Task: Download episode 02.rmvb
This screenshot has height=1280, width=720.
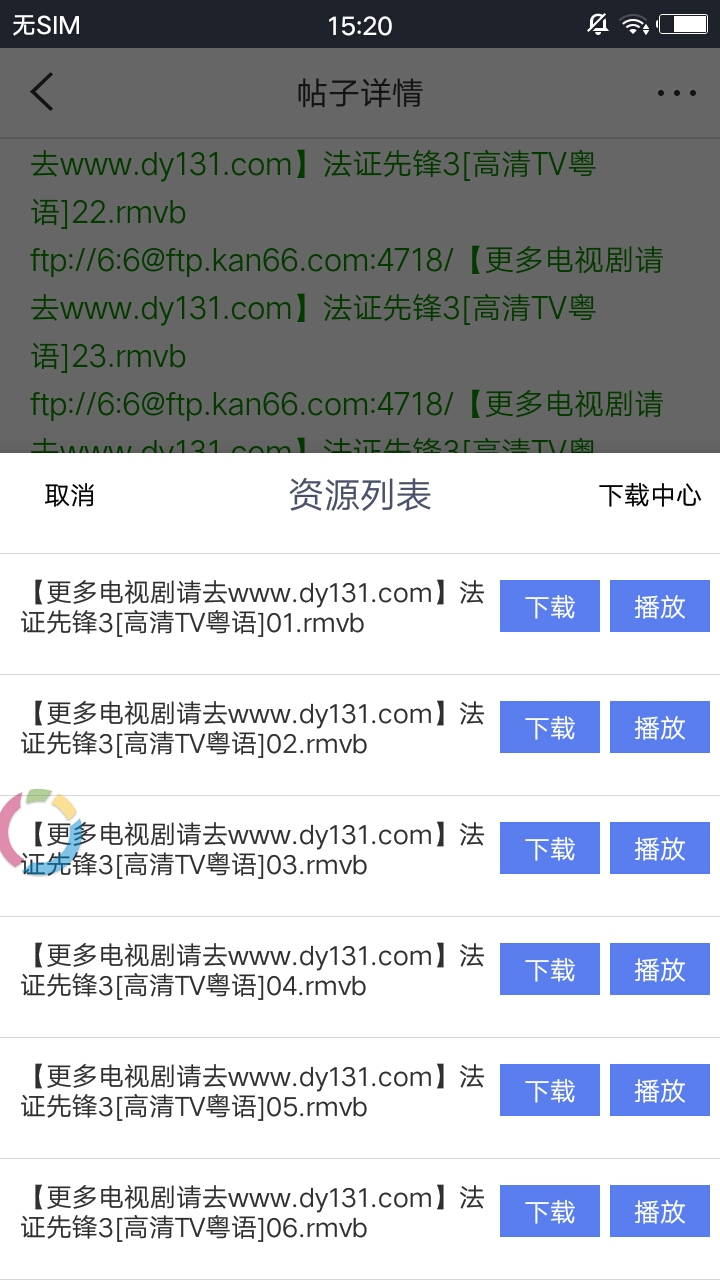Action: (x=550, y=727)
